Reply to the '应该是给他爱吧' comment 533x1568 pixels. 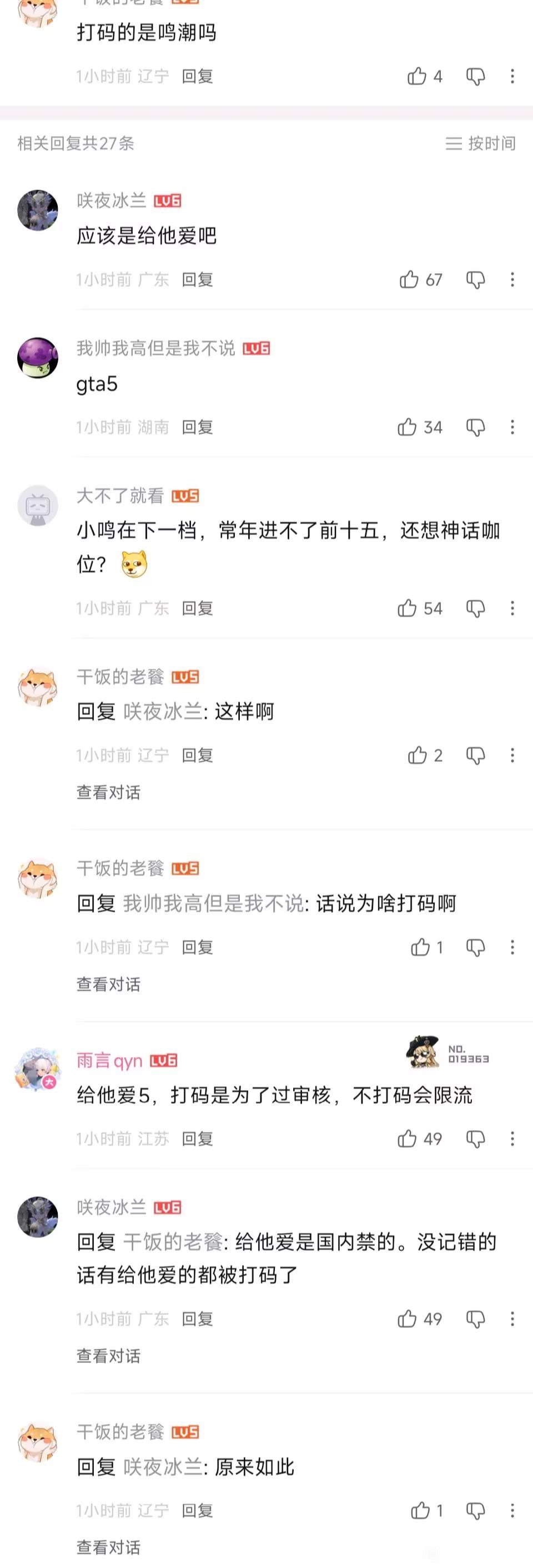point(197,279)
